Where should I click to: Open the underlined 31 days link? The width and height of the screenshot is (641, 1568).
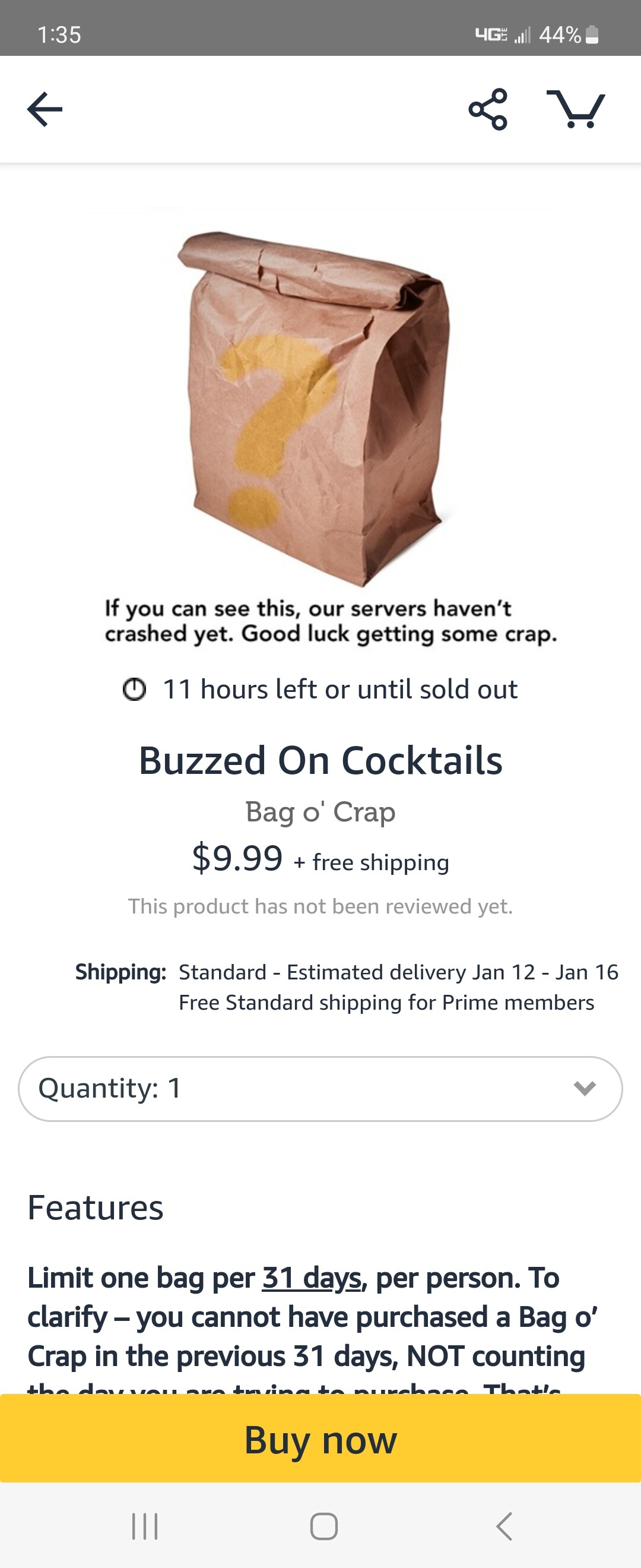click(x=312, y=1277)
